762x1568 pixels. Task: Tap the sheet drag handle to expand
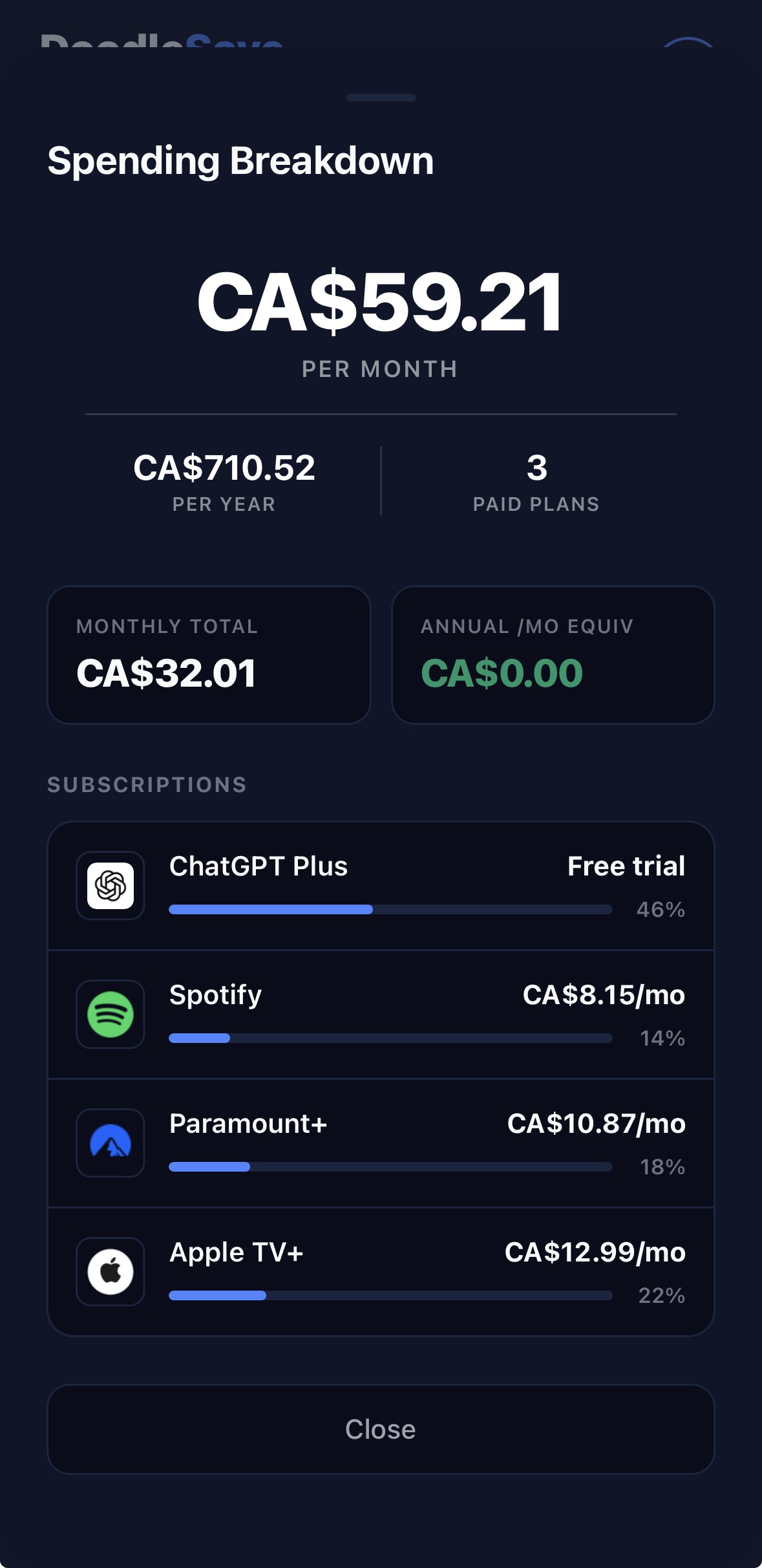[381, 98]
